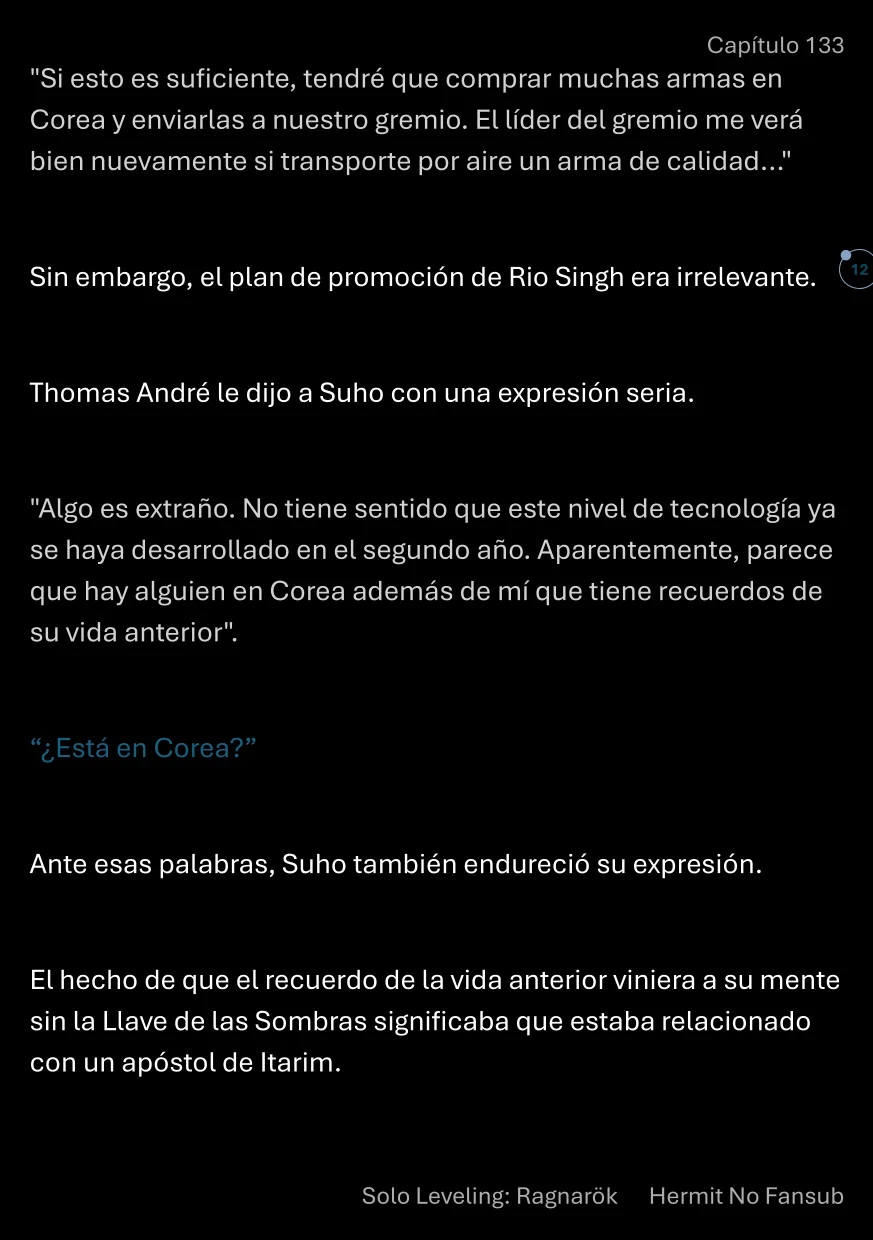
Task: Open the 12 comments bubble beside the Rio Singh paragraph
Action: tap(856, 270)
